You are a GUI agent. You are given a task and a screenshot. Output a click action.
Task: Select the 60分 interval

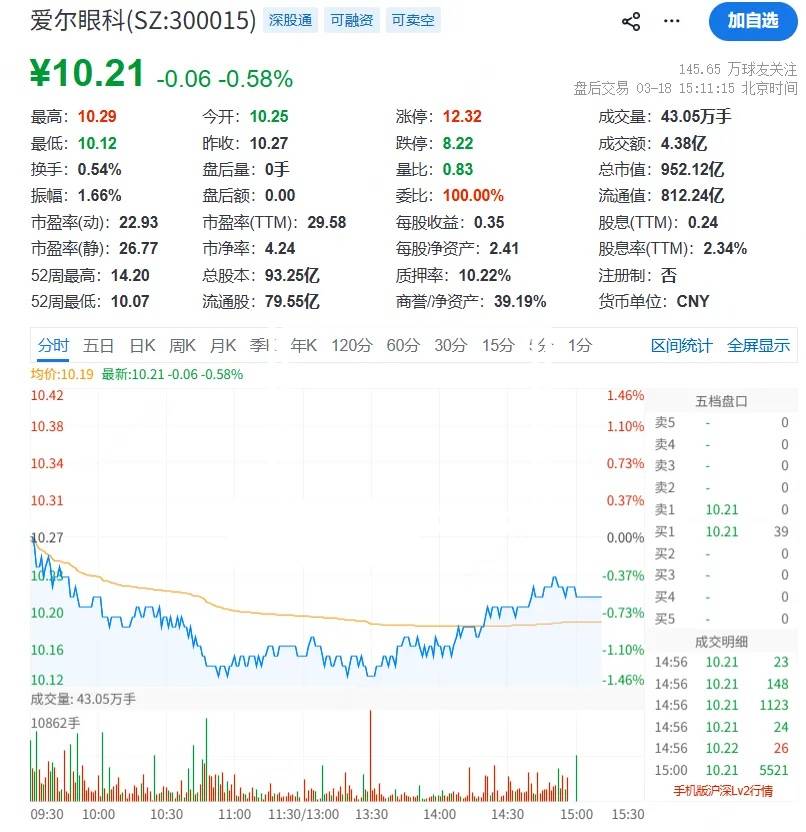[403, 346]
